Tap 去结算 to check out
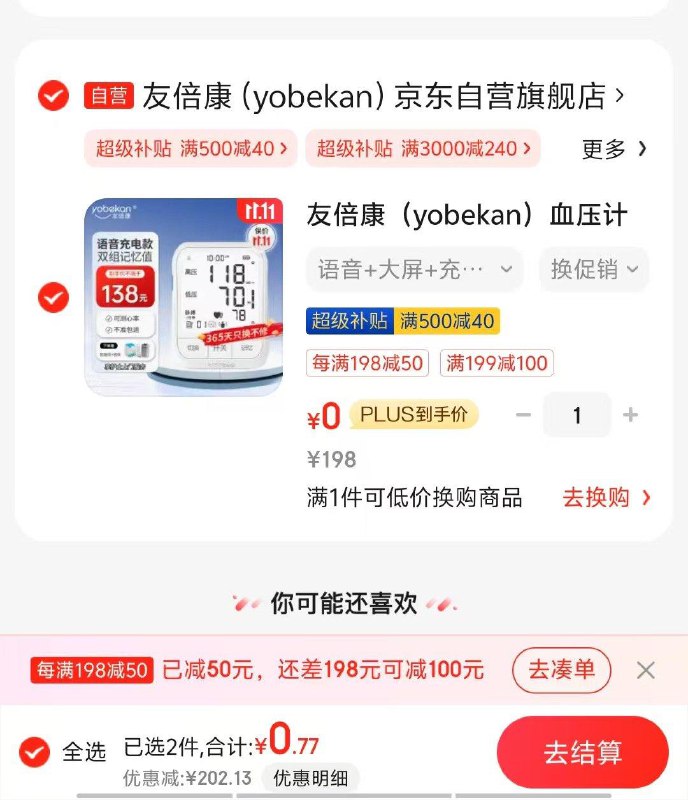The image size is (688, 800). pos(582,752)
